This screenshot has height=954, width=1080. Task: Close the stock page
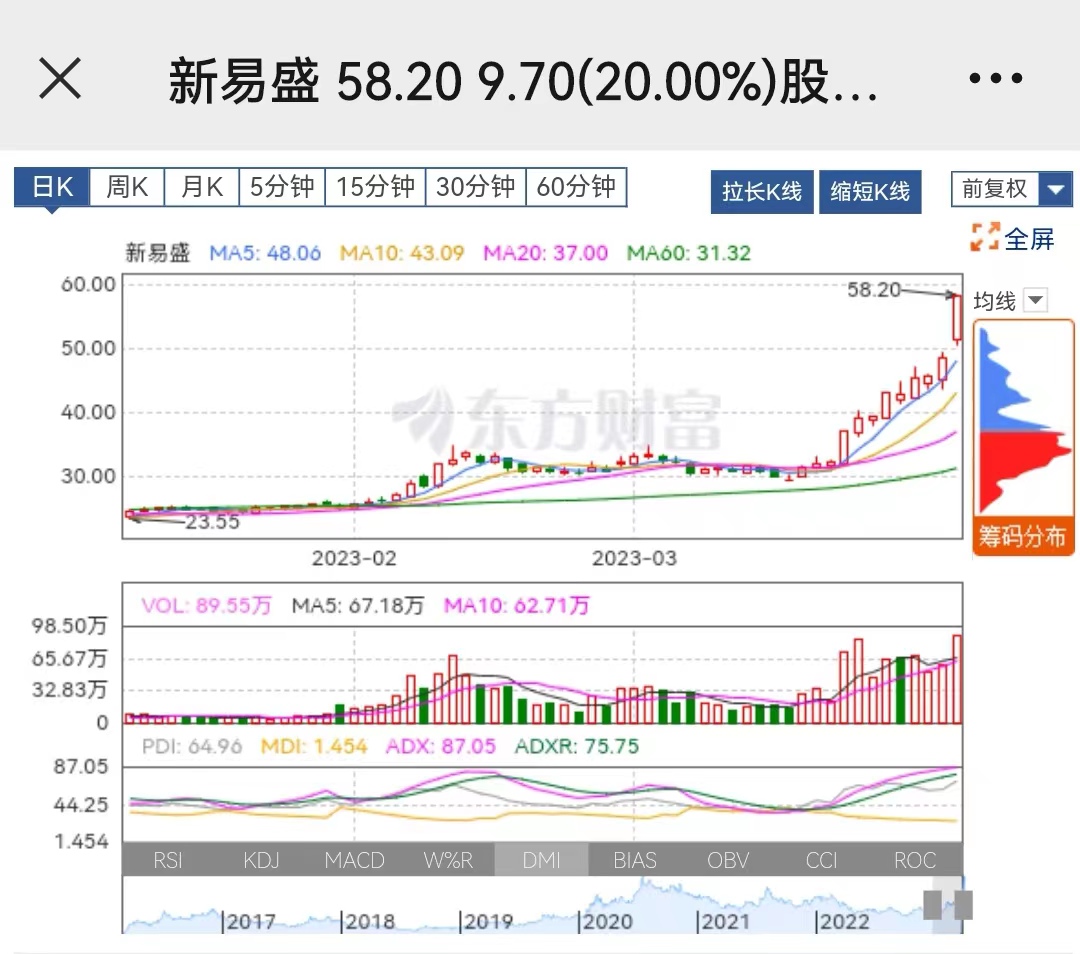coord(60,79)
